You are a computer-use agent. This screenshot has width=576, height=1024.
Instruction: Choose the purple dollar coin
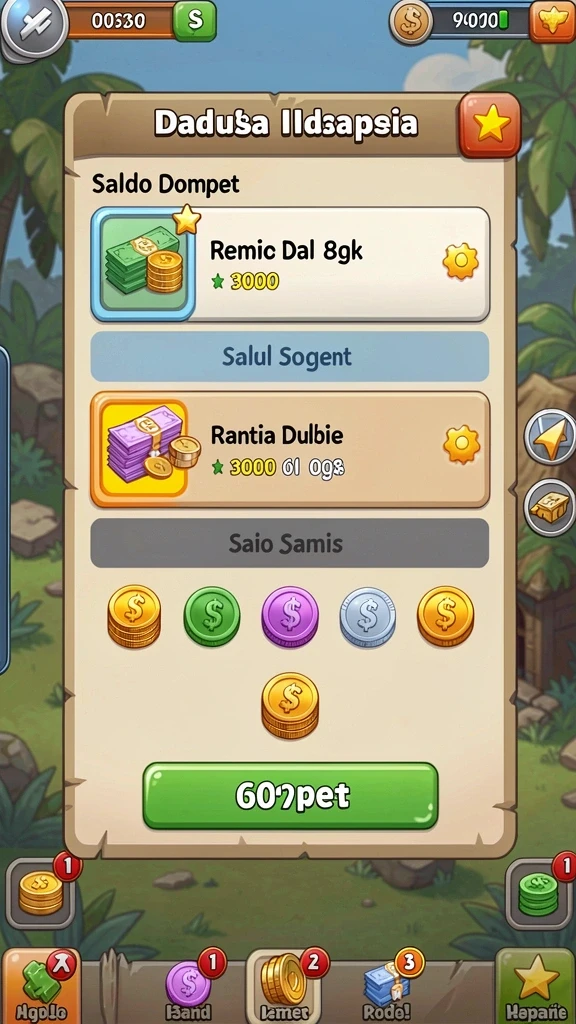click(290, 616)
